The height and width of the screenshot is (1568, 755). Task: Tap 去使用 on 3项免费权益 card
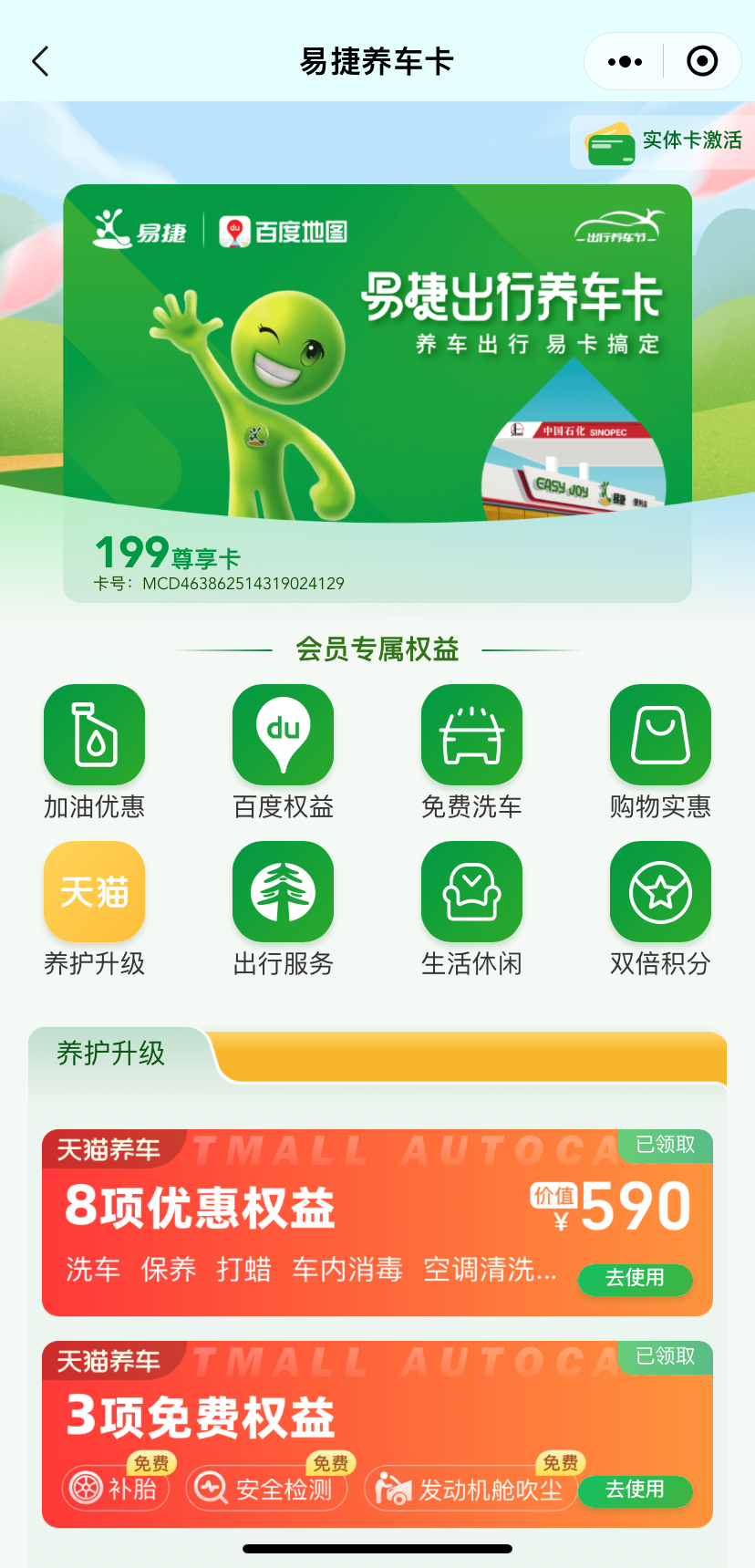635,1490
